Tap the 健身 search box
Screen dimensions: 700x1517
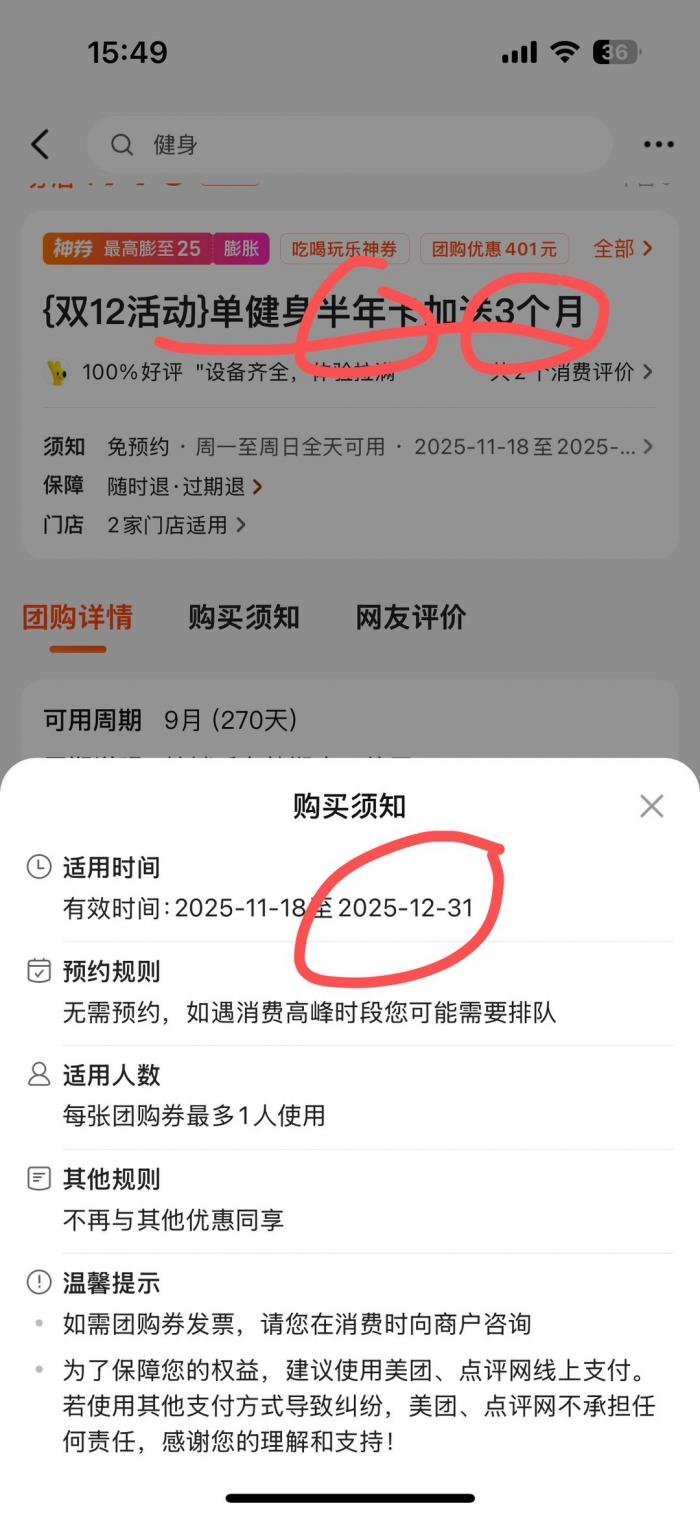[x=349, y=145]
